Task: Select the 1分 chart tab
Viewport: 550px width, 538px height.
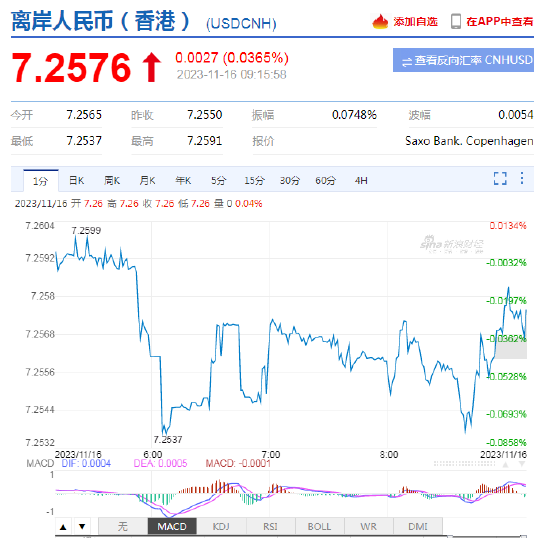Action: 41,181
